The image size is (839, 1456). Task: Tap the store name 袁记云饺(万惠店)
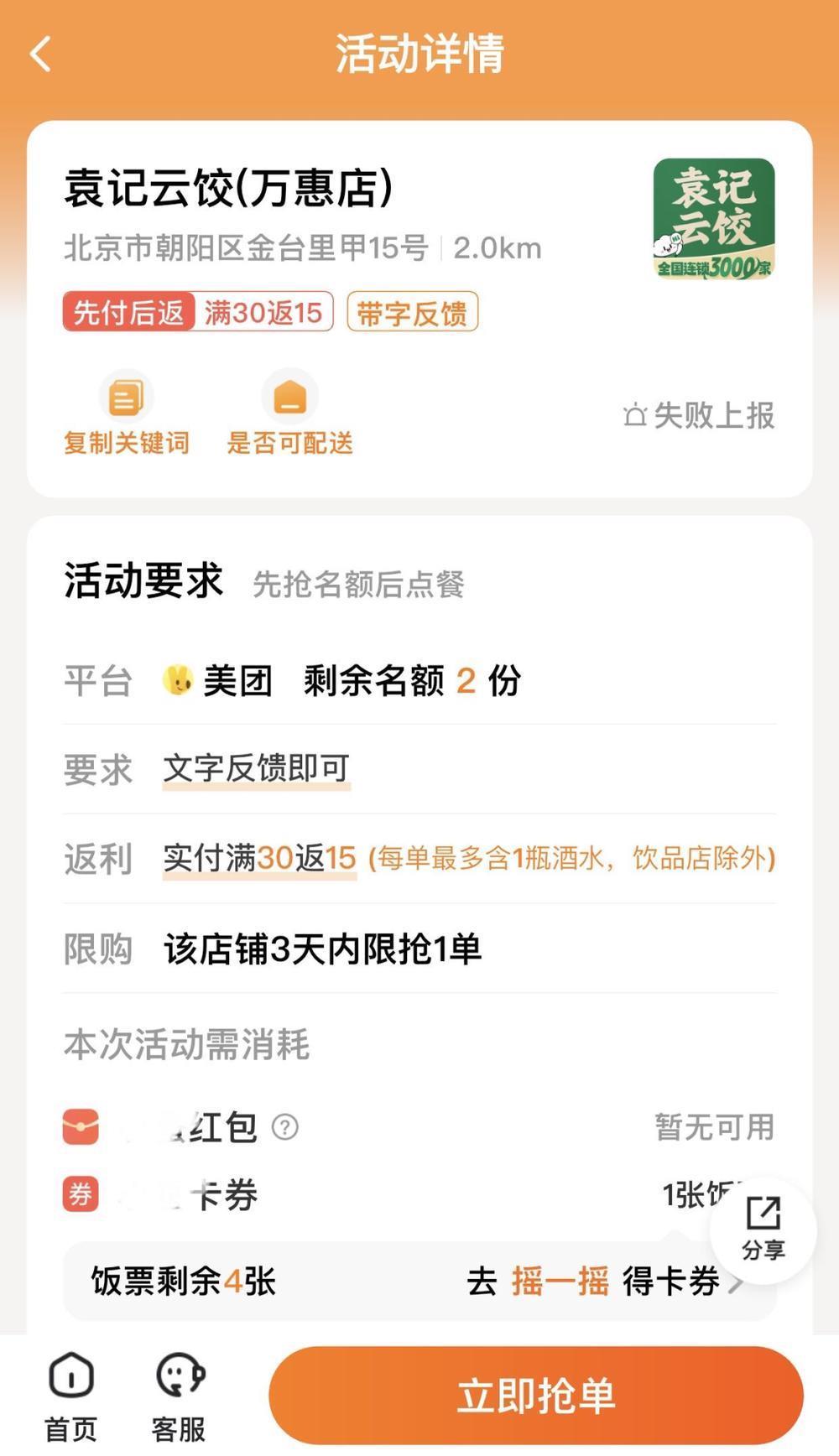click(x=224, y=191)
